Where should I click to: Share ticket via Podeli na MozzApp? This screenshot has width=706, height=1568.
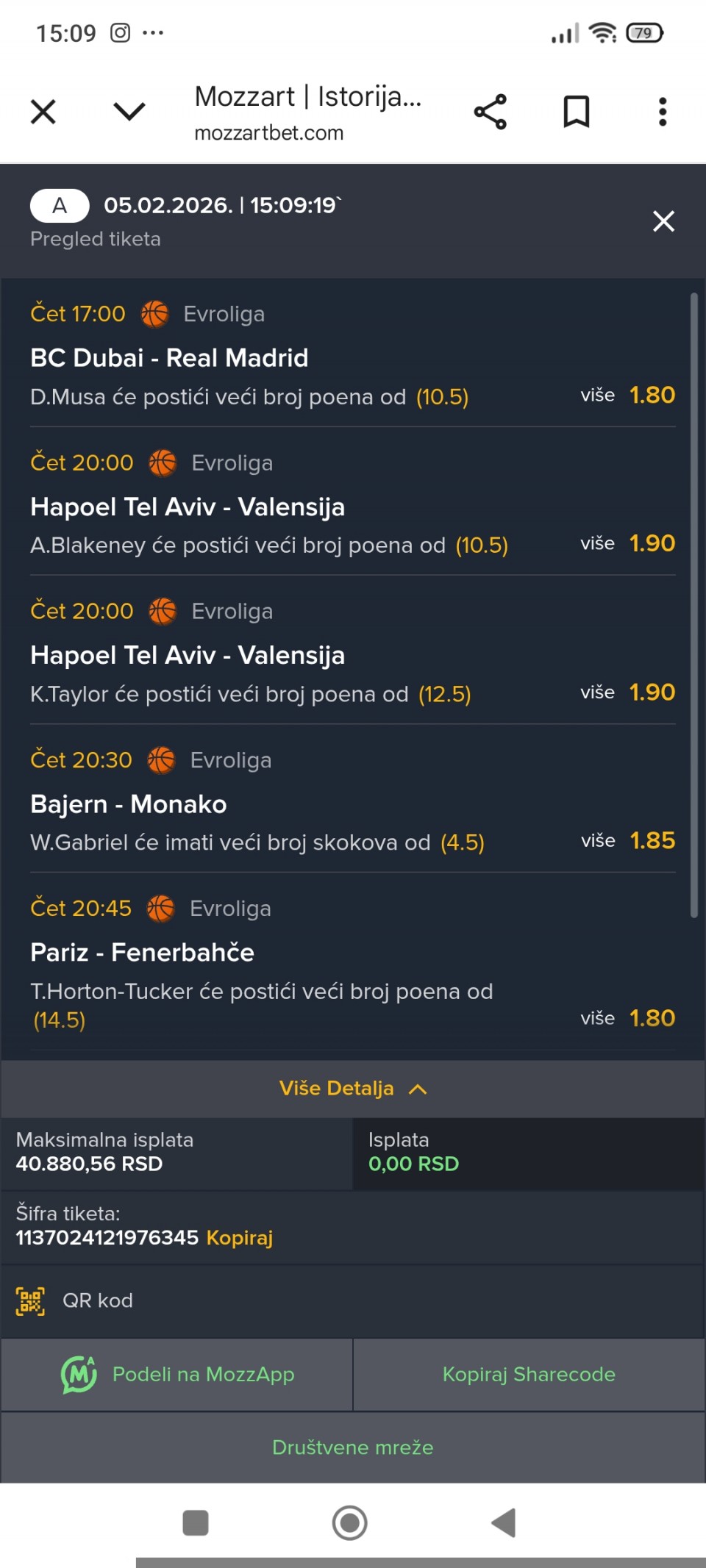177,1375
